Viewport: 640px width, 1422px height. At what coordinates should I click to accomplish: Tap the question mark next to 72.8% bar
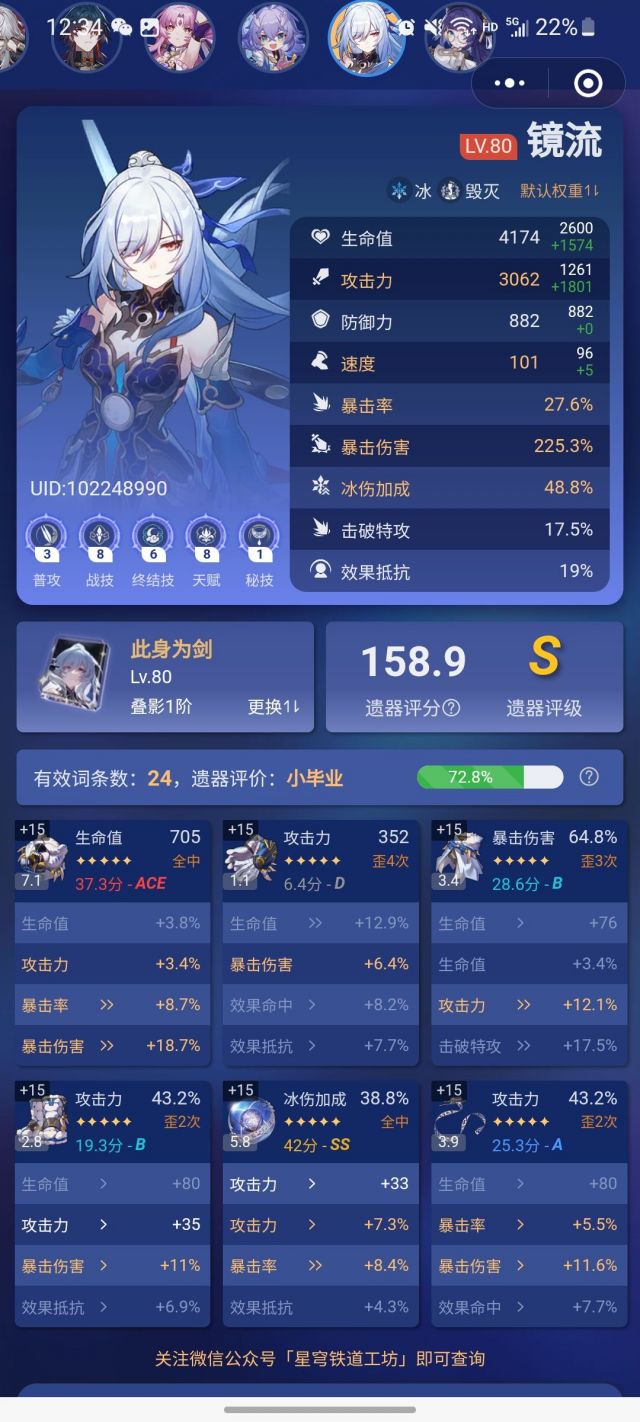point(590,777)
